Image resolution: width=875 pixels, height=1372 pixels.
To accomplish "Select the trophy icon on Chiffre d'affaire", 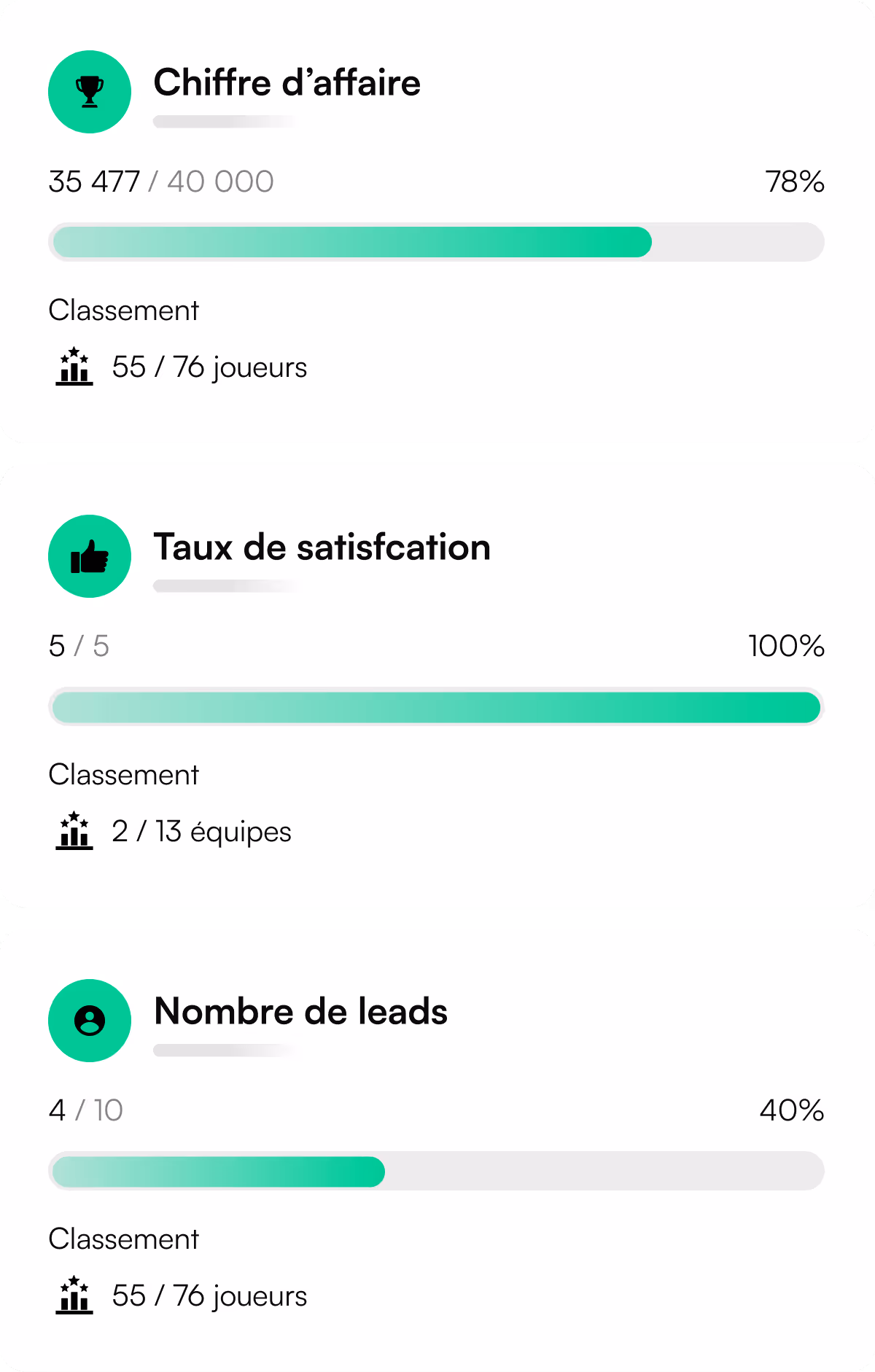I will coord(89,91).
